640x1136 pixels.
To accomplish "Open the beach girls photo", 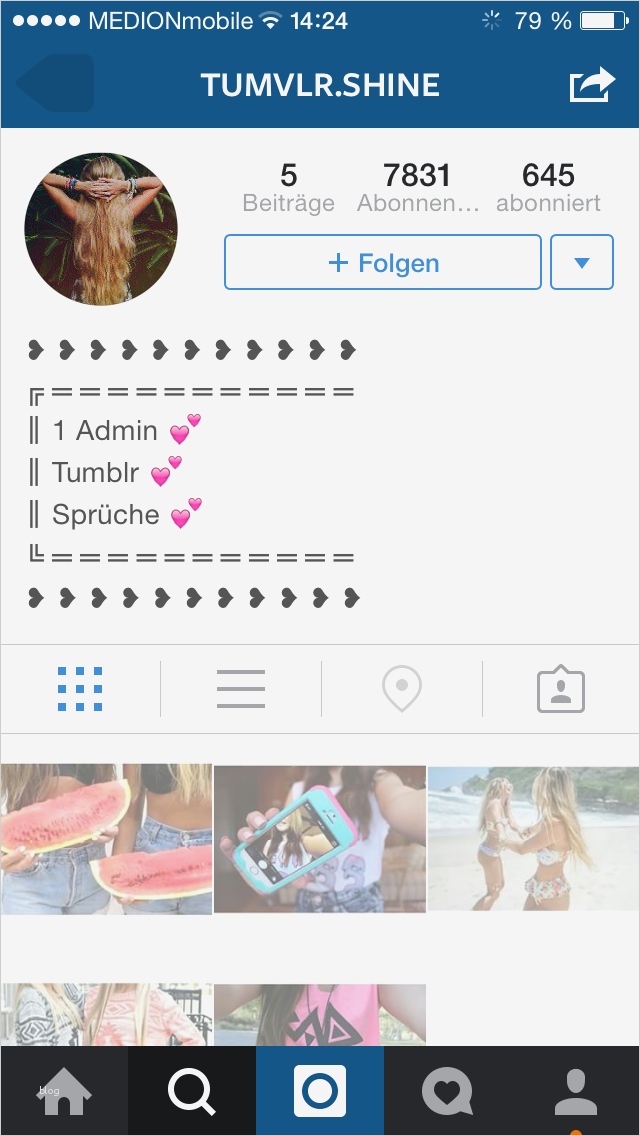I will pyautogui.click(x=533, y=838).
